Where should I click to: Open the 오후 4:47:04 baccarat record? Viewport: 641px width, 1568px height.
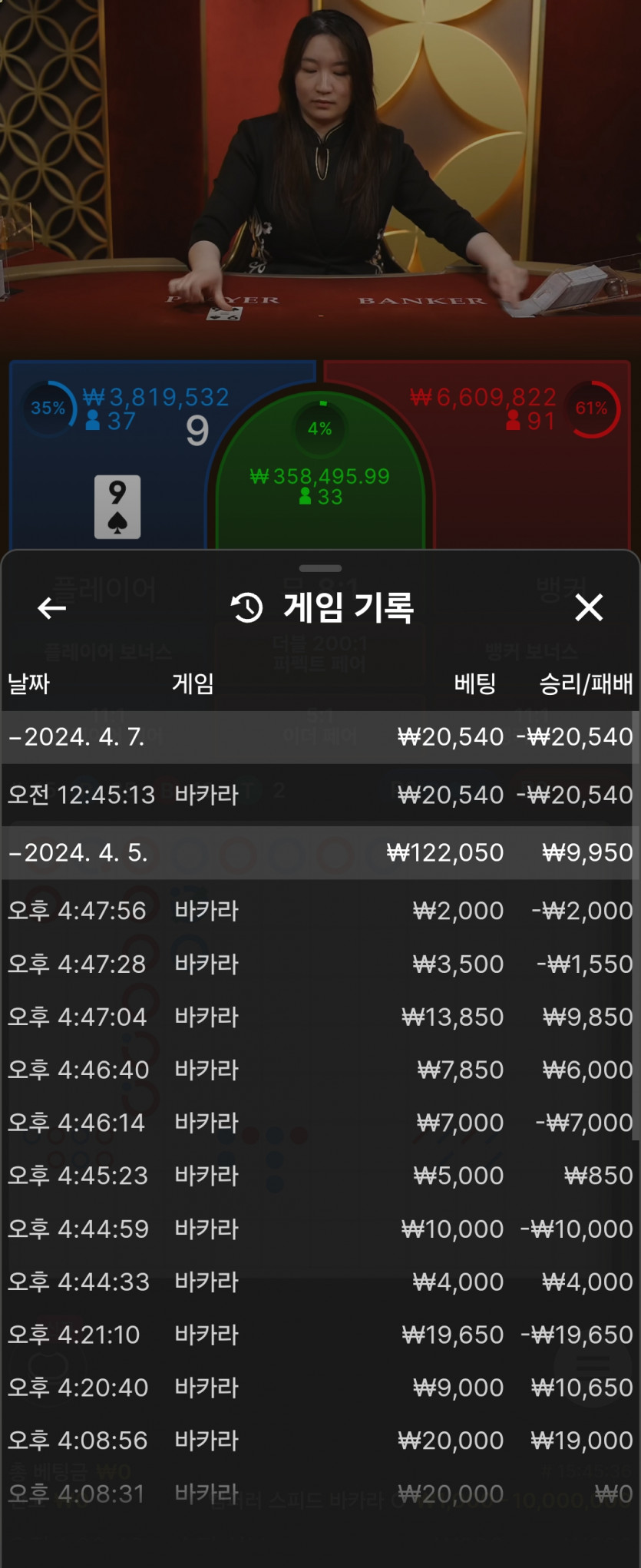click(319, 1017)
